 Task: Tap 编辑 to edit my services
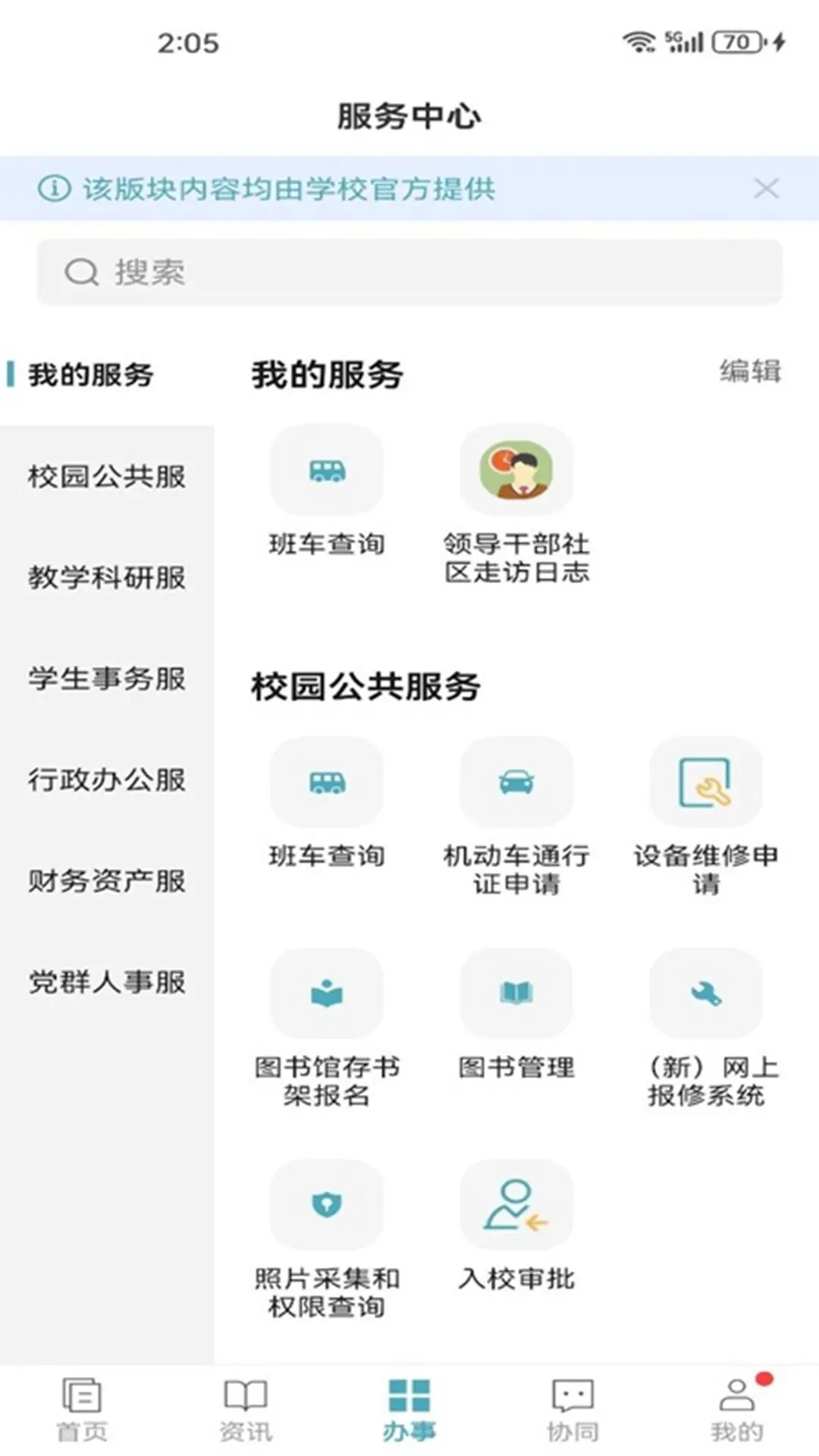point(750,372)
